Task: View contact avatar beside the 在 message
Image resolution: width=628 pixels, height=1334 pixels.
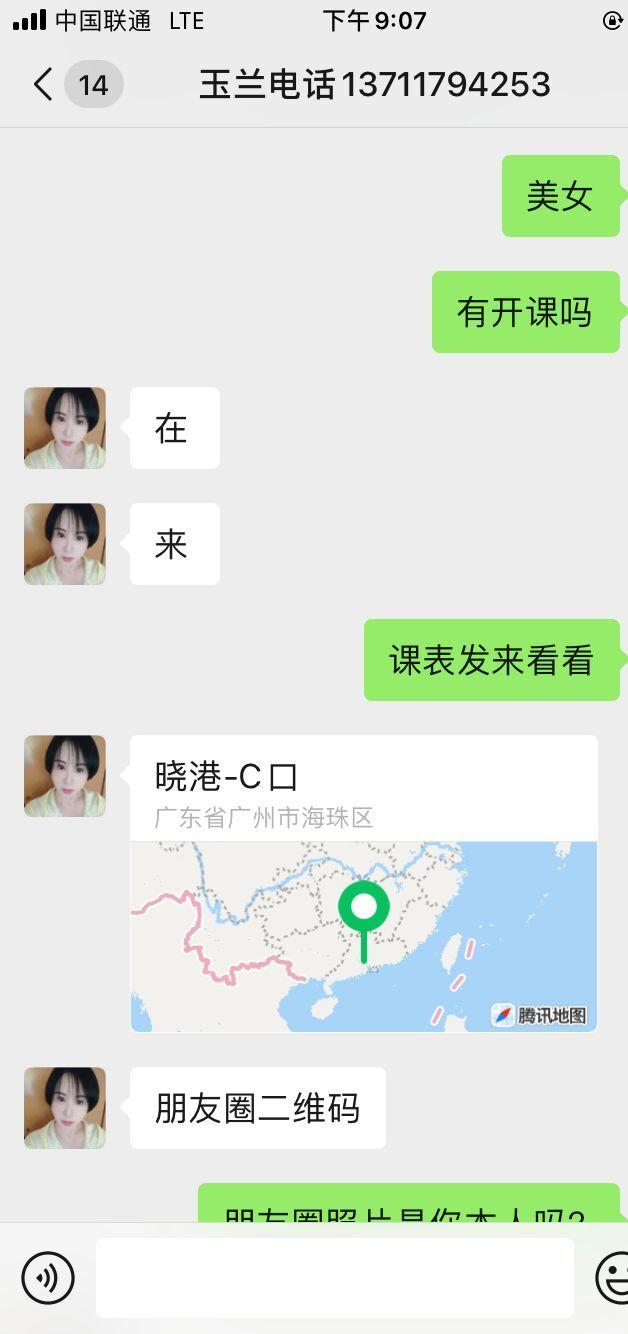Action: pos(65,428)
